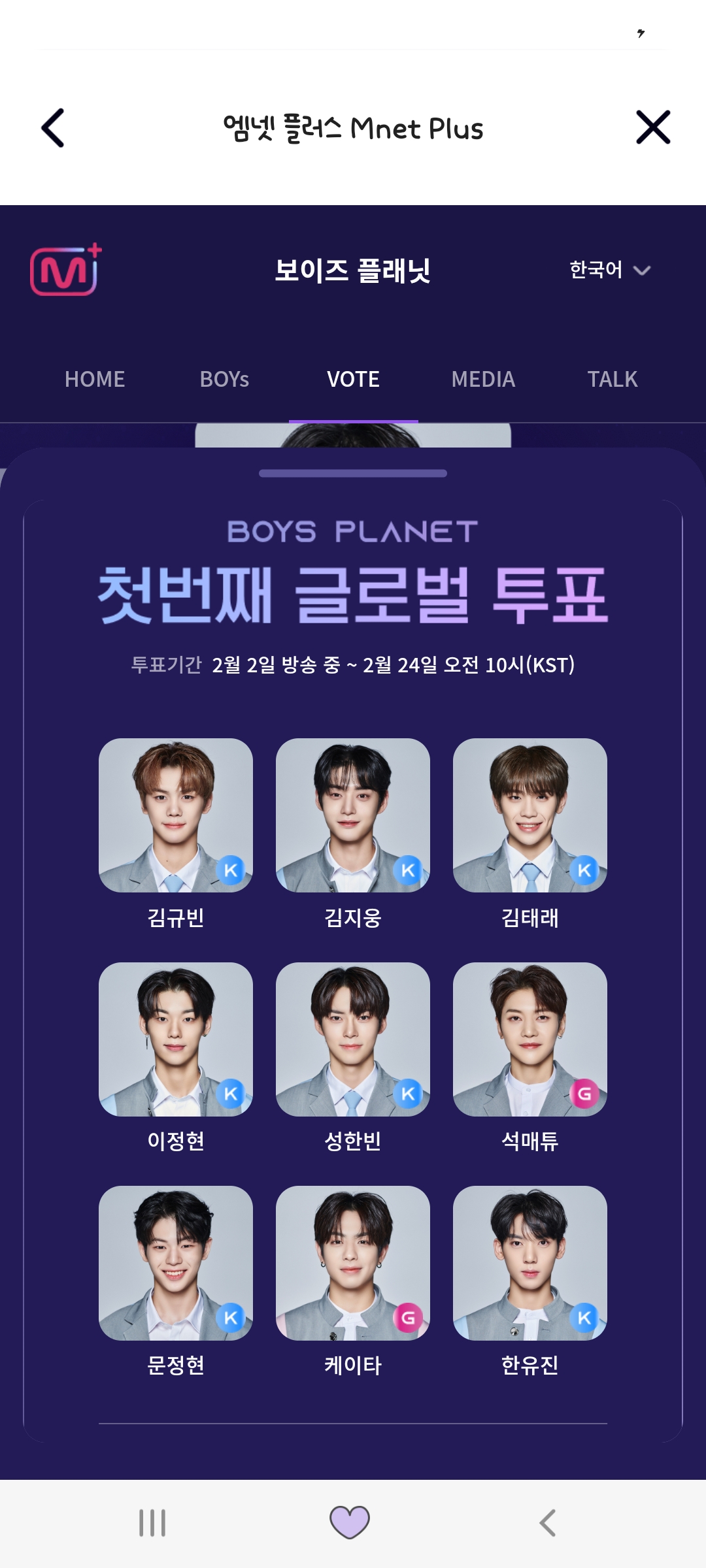Close the Mnet Plus web view
706x1568 pixels.
[653, 127]
